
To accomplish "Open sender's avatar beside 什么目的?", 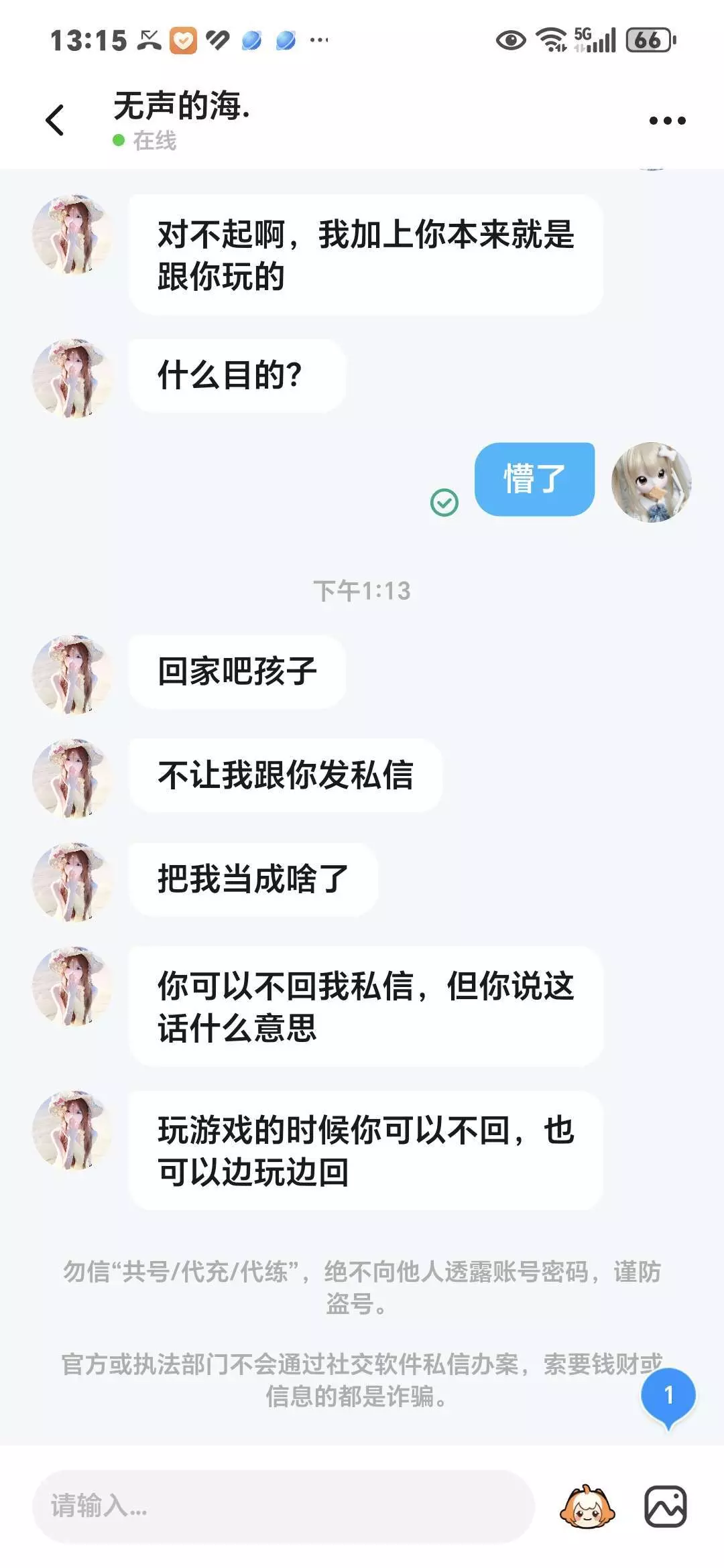I will (x=72, y=378).
